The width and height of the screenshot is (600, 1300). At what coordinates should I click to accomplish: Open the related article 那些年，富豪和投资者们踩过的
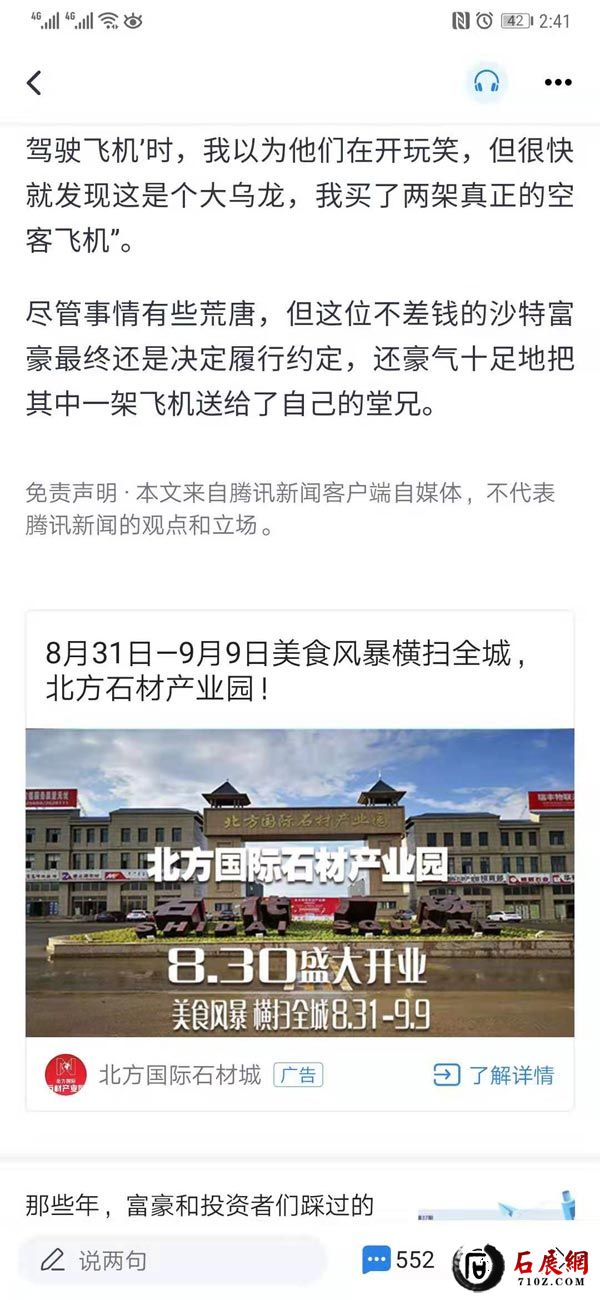coord(200,1205)
